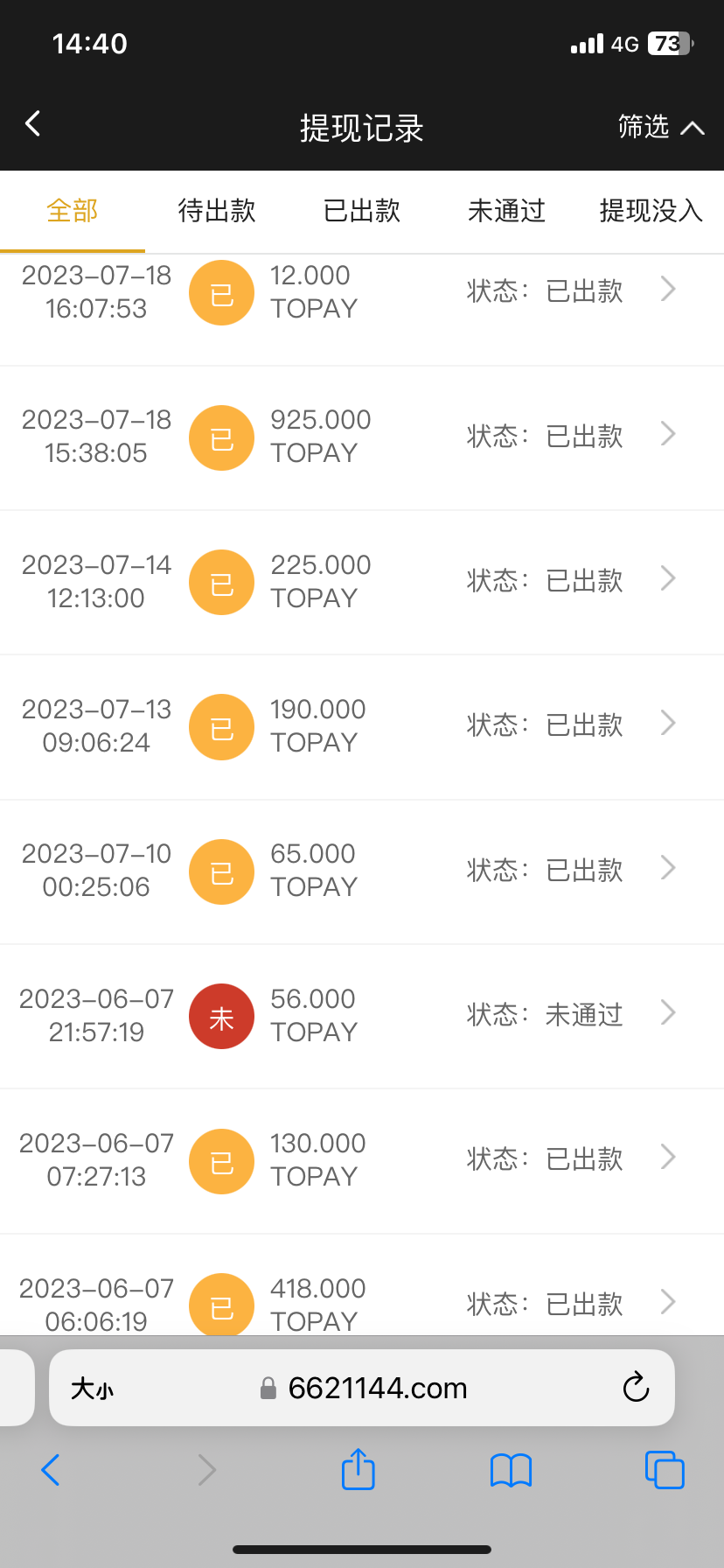724x1568 pixels.
Task: View the 65.000 TOPAY withdrawal details
Action: 362,871
